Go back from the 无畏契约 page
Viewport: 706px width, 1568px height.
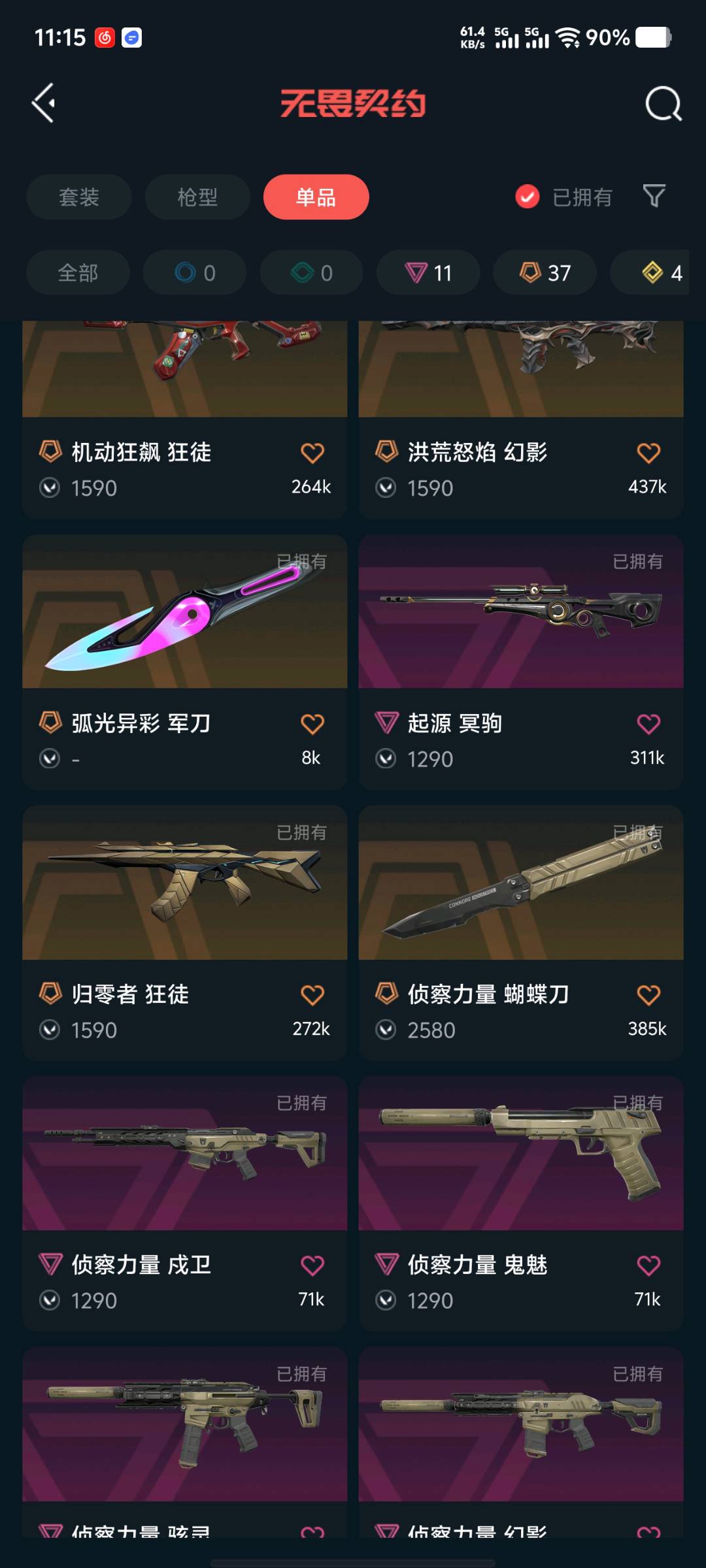point(43,103)
